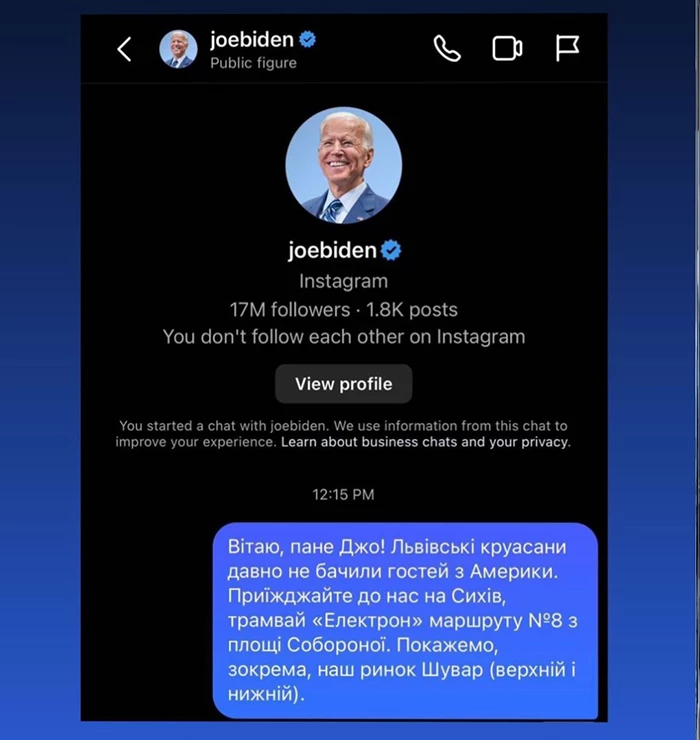Tap the View profile button
Screen dimensions: 700x740
[x=343, y=384]
